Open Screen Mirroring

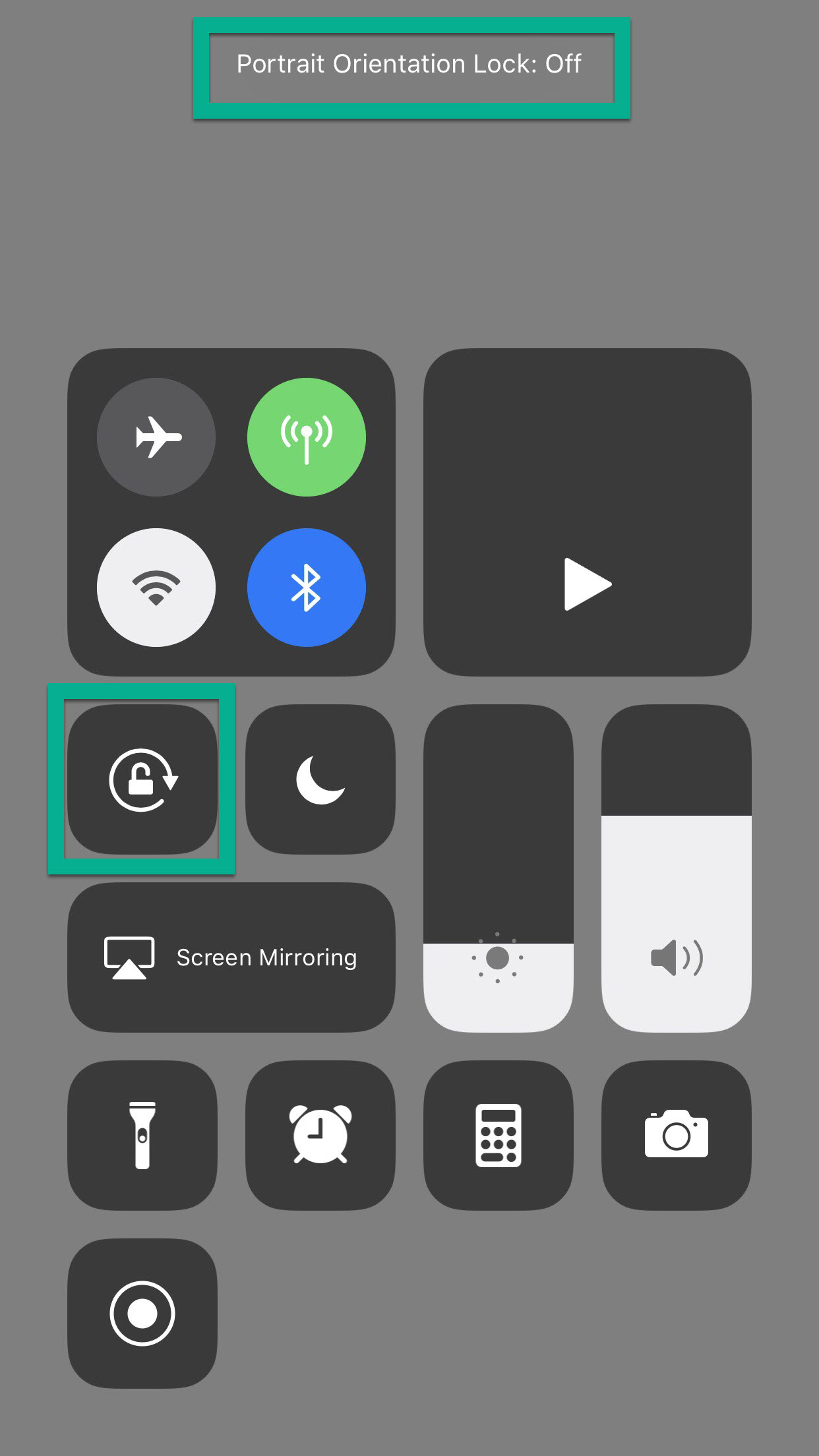[x=231, y=957]
